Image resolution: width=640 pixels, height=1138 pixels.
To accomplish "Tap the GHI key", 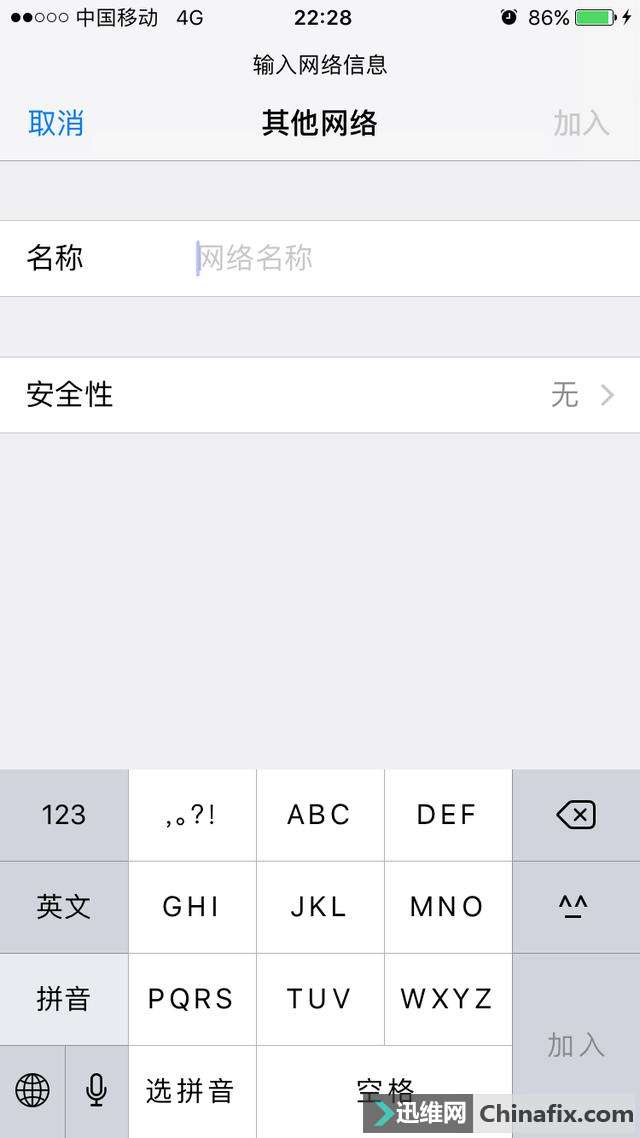I will click(191, 907).
